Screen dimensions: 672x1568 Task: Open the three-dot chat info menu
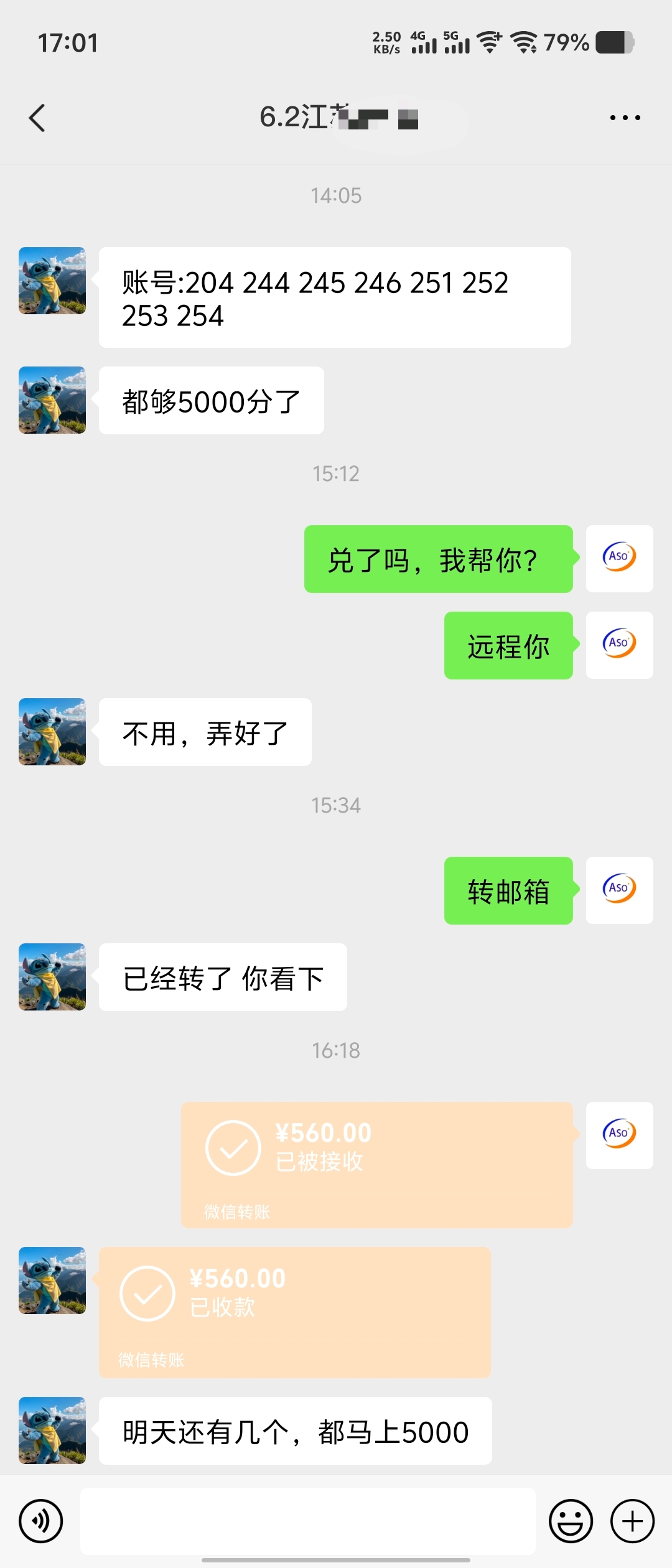pos(625,118)
